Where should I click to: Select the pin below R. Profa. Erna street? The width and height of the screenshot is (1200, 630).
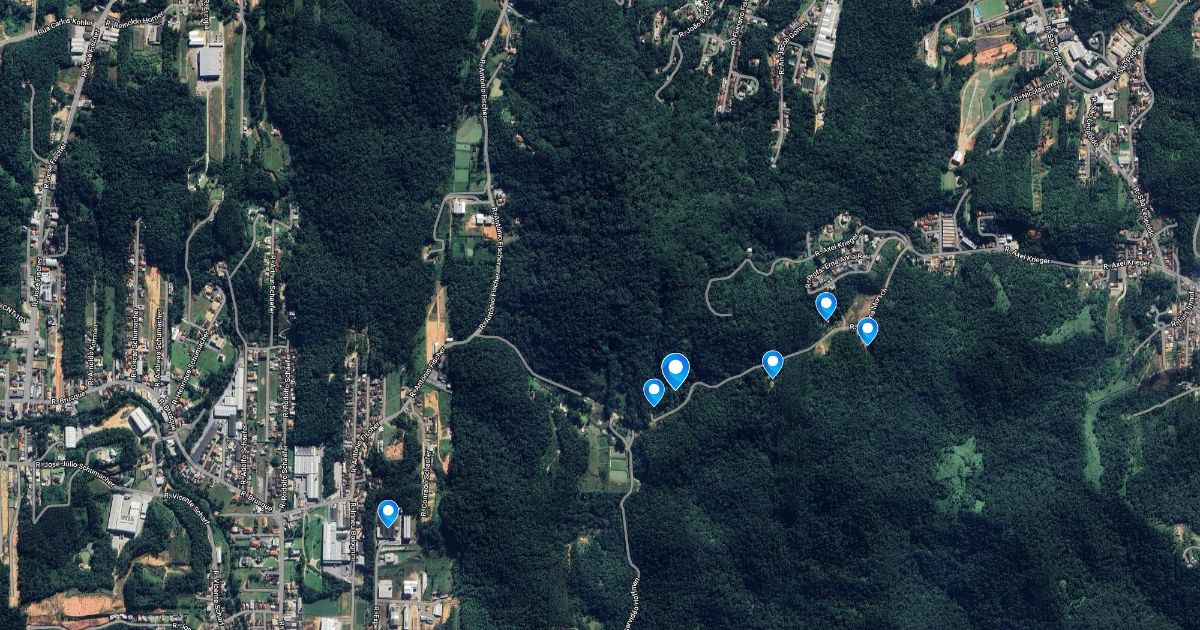click(x=825, y=305)
